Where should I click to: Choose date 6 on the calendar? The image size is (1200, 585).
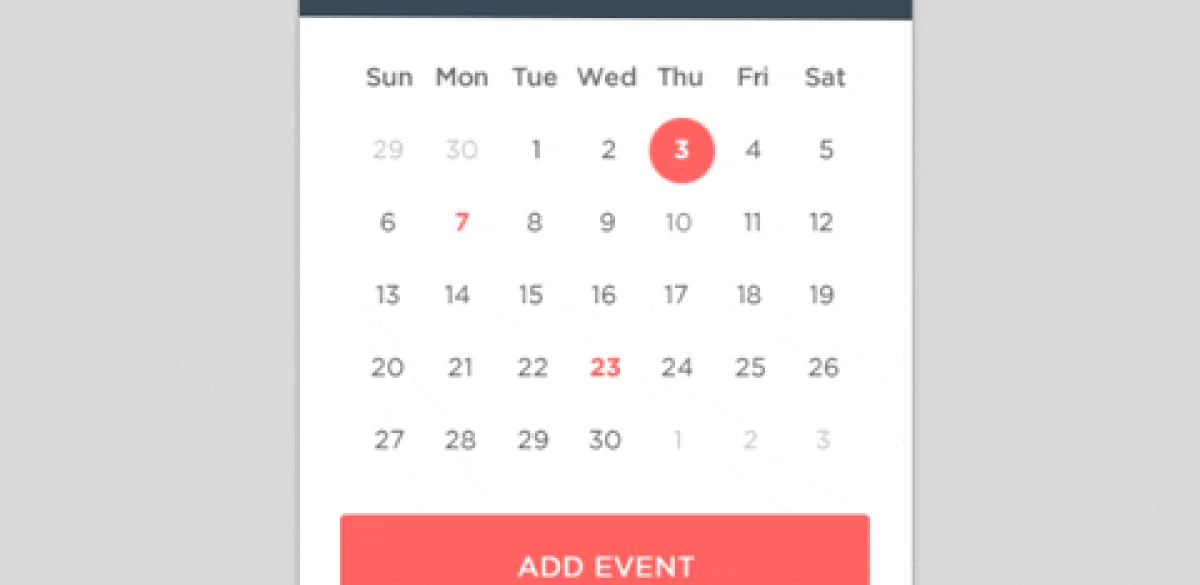(388, 223)
